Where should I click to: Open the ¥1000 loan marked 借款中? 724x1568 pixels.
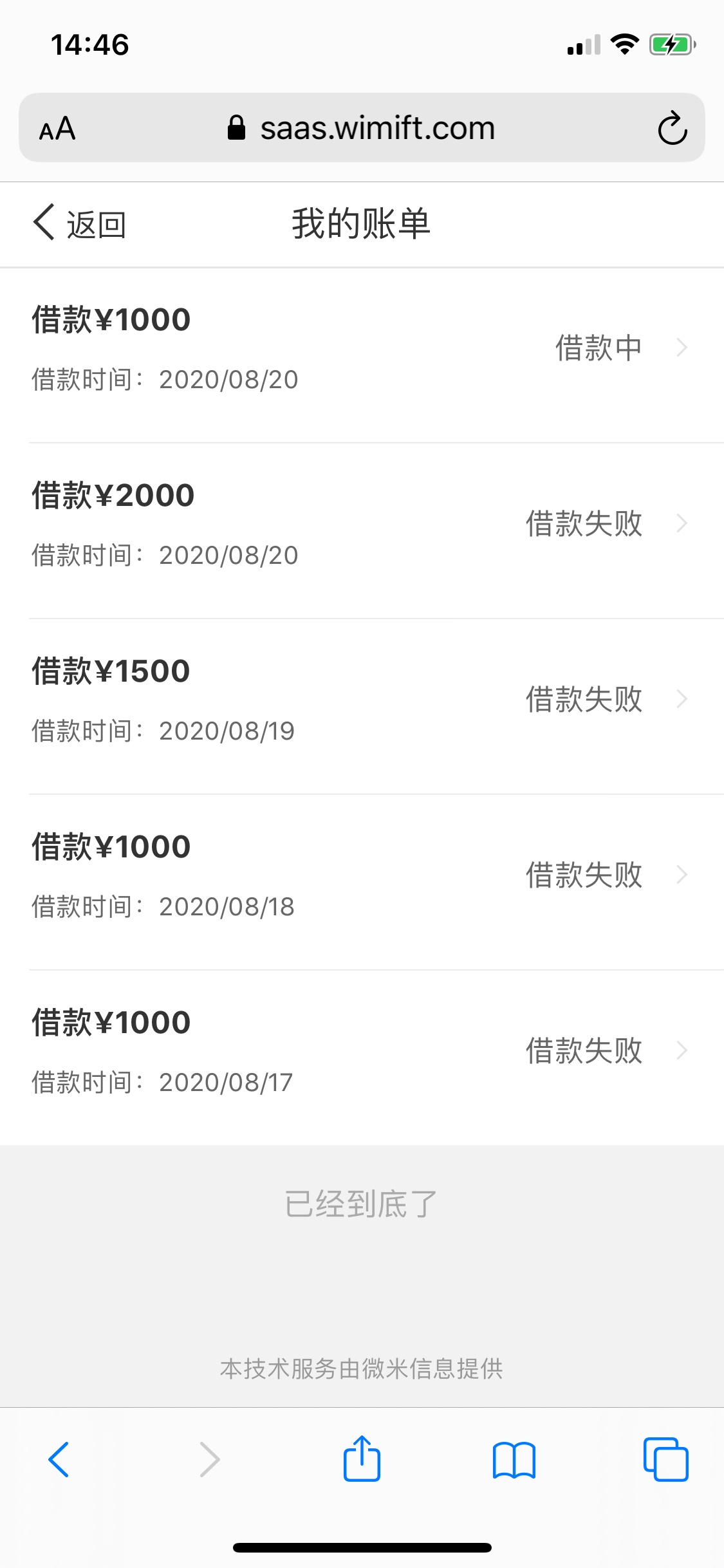coord(362,355)
